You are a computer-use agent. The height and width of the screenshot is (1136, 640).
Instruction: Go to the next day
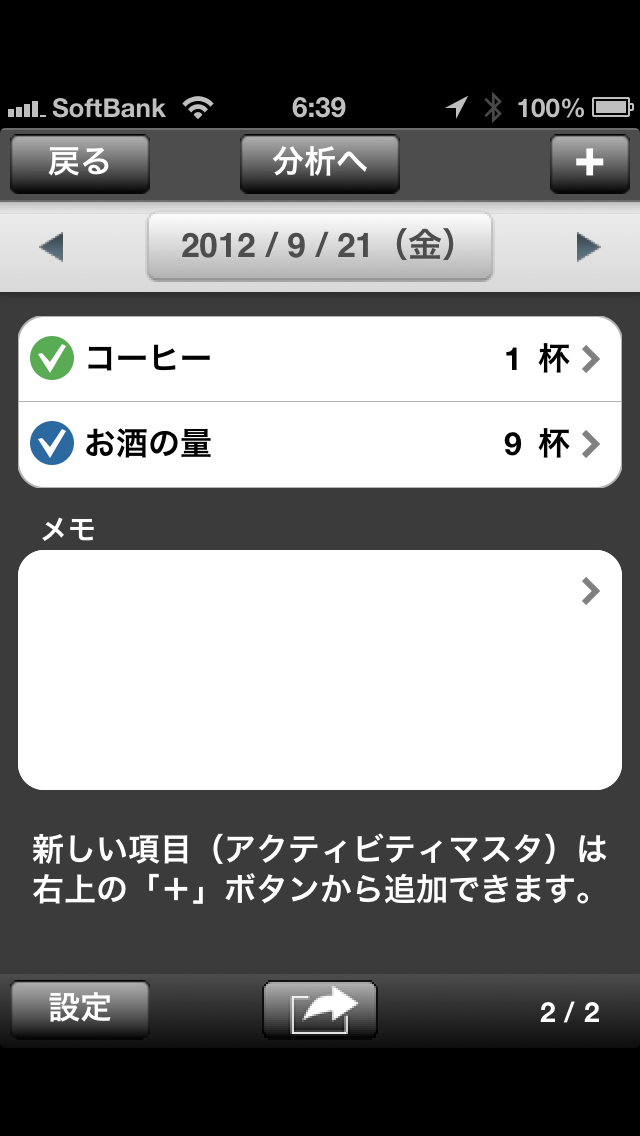[x=588, y=247]
